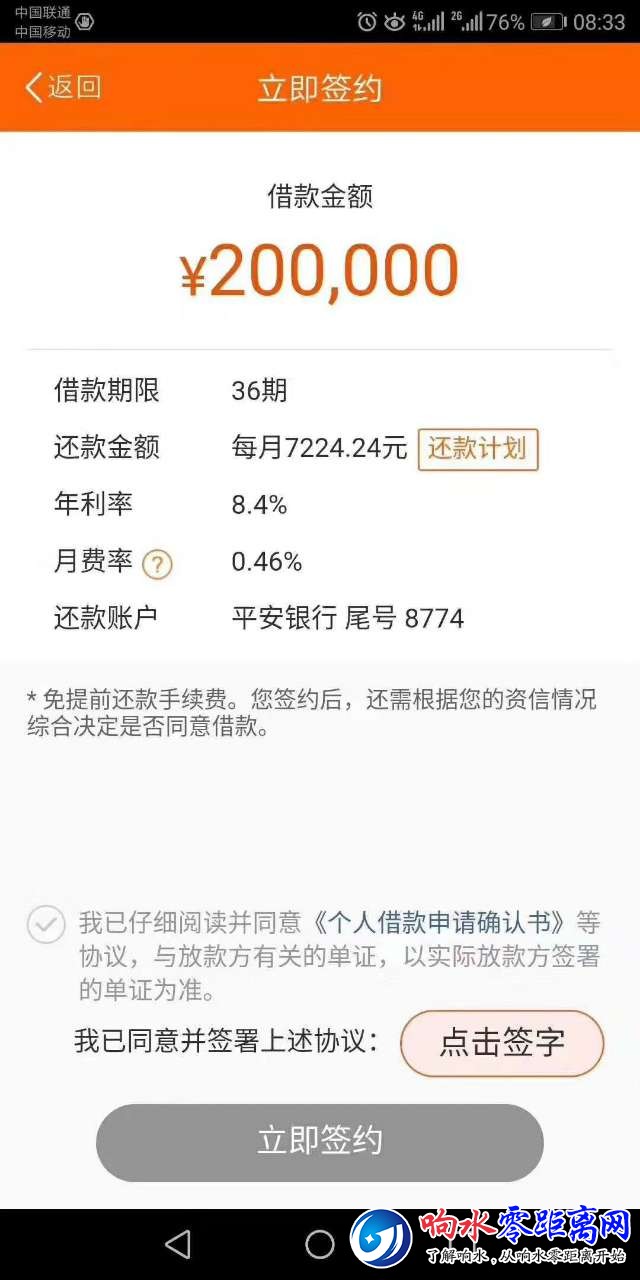Tap the system back navigation button
Image resolution: width=640 pixels, height=1280 pixels.
click(x=178, y=1244)
